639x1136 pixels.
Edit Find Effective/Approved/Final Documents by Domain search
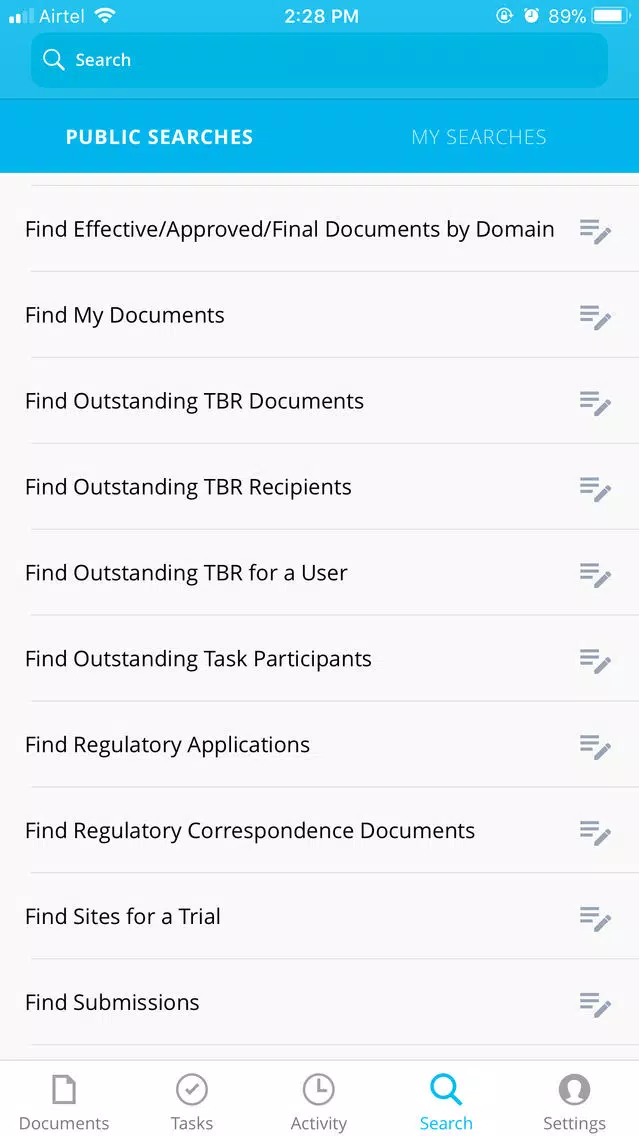click(596, 230)
